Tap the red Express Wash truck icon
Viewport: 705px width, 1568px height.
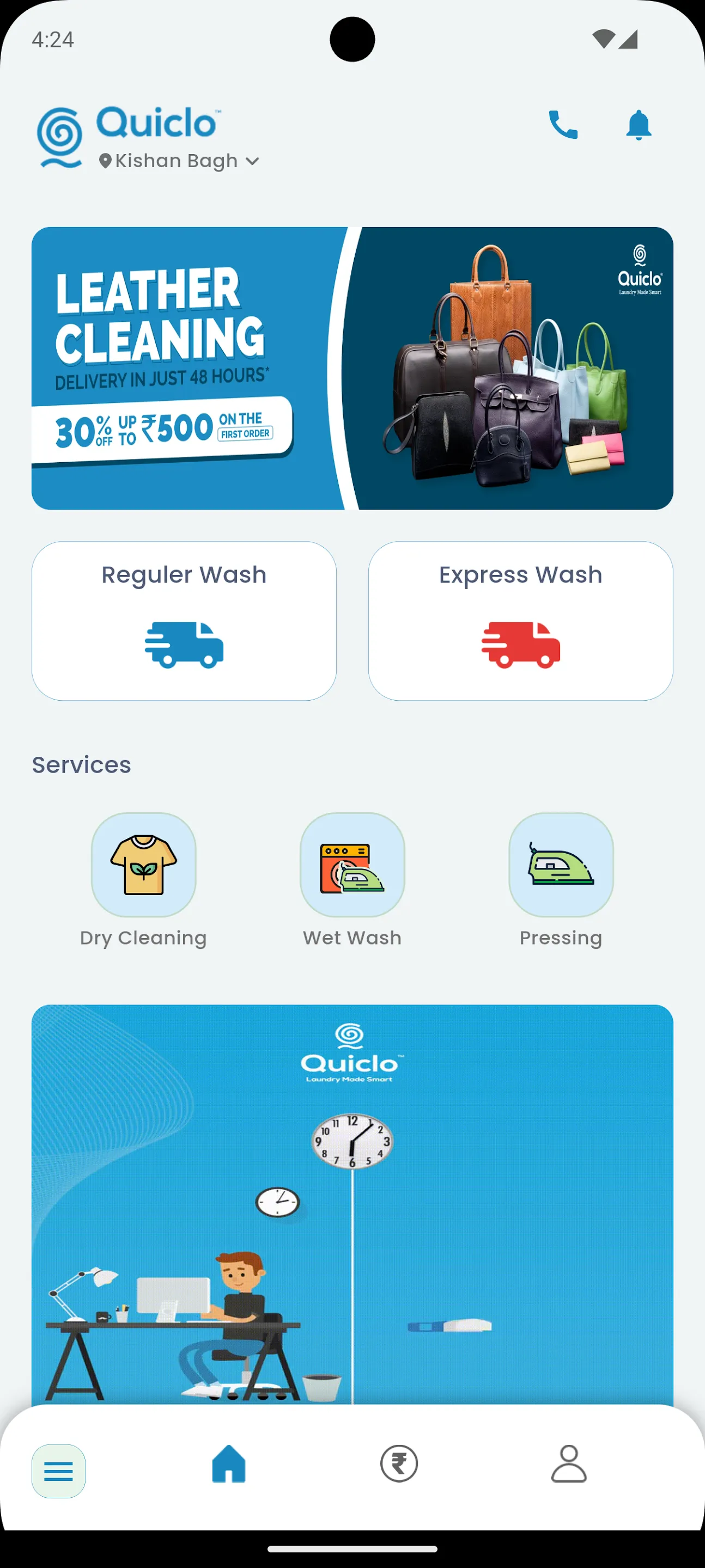click(x=520, y=646)
